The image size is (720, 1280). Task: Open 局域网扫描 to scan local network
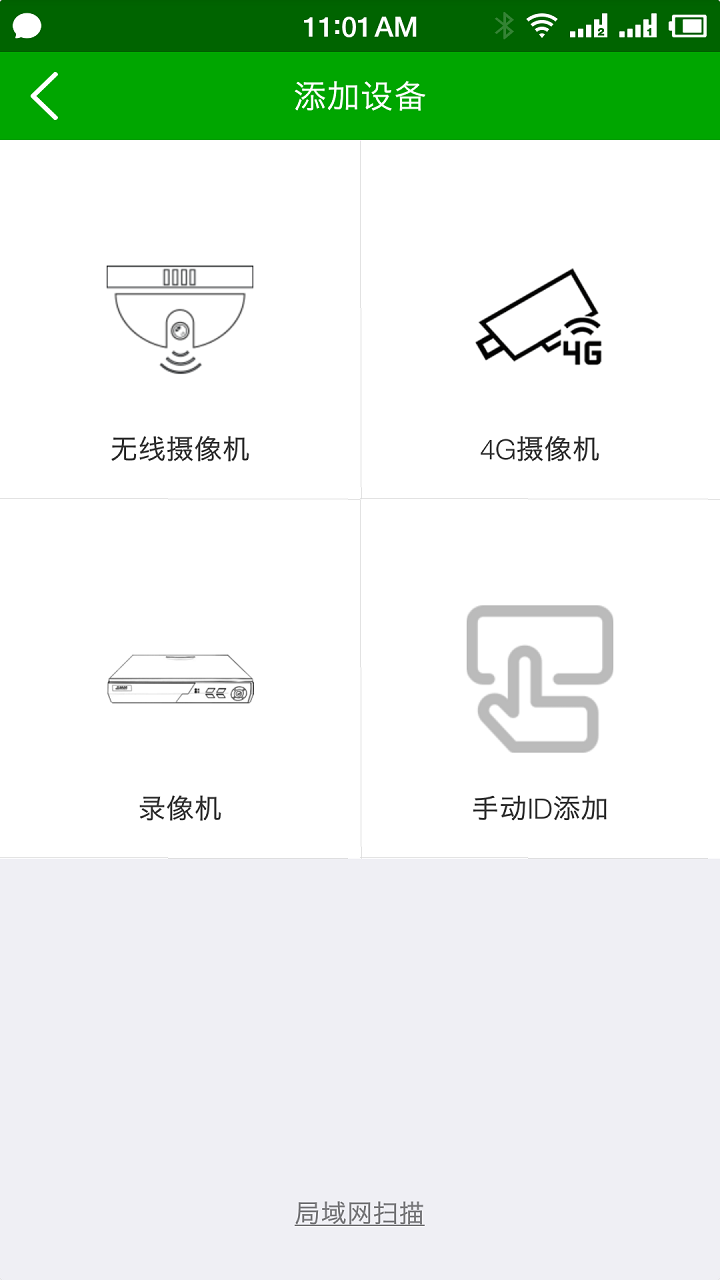click(x=360, y=1214)
